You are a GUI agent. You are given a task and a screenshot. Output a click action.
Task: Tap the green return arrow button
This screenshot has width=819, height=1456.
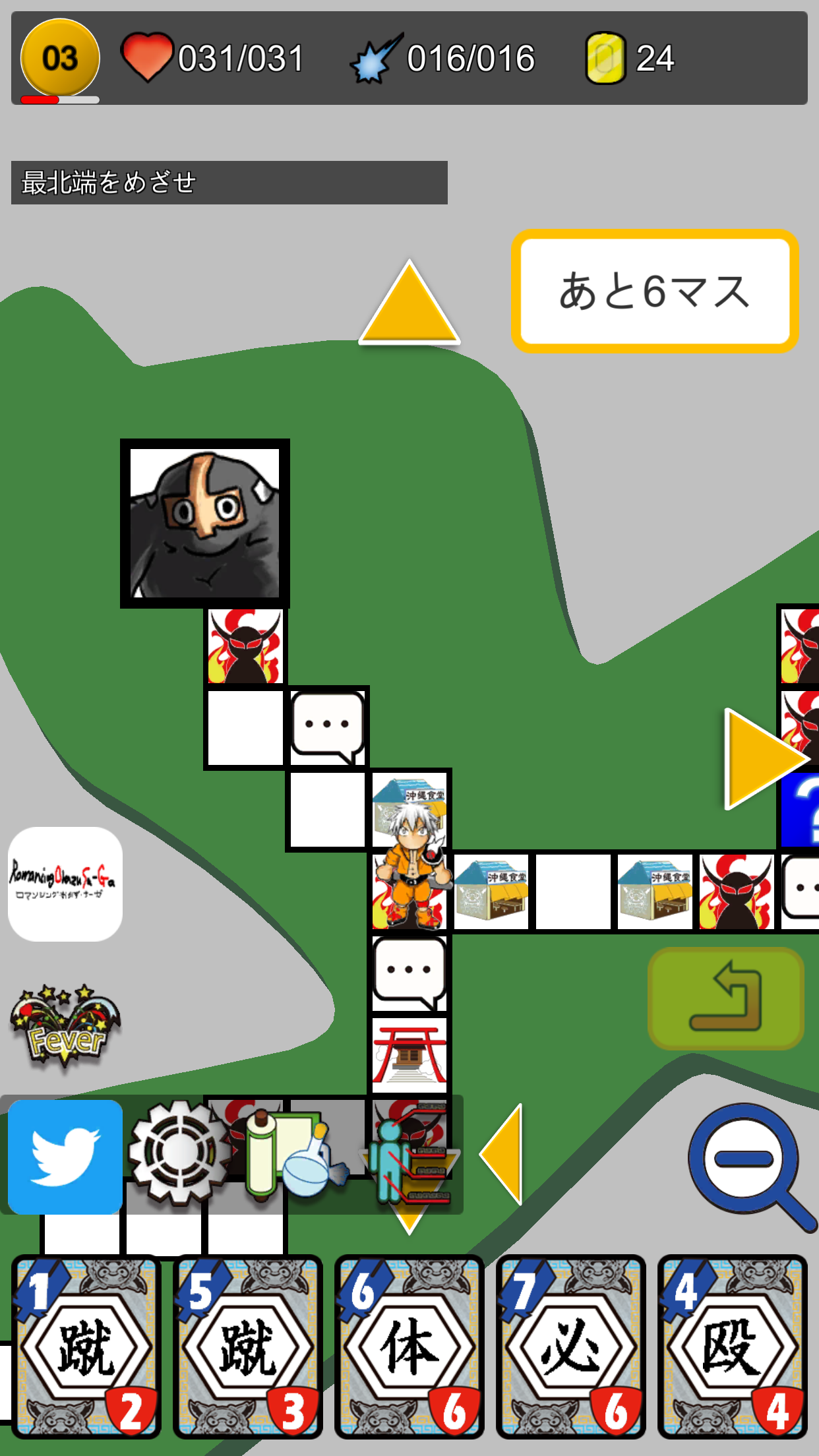[x=725, y=998]
